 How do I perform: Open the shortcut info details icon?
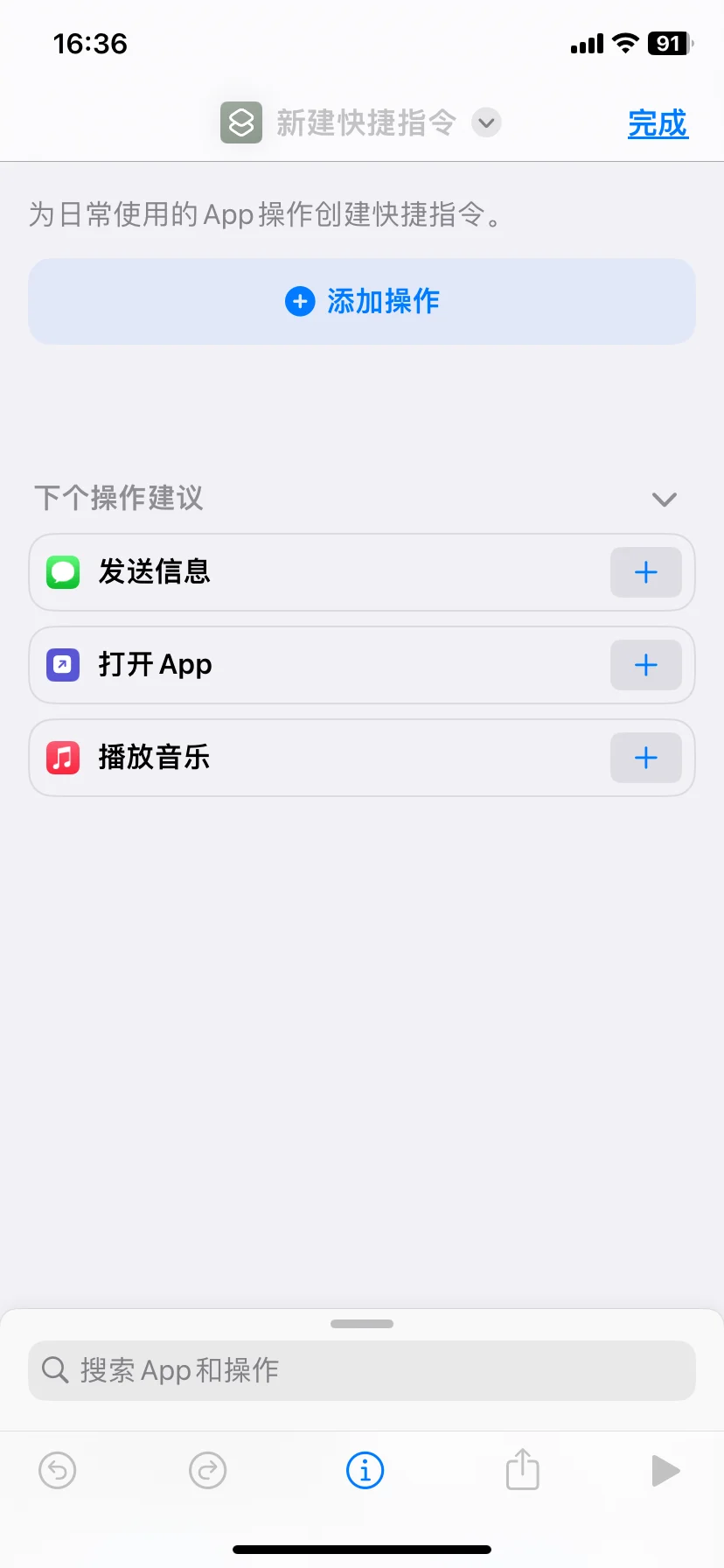[365, 1470]
